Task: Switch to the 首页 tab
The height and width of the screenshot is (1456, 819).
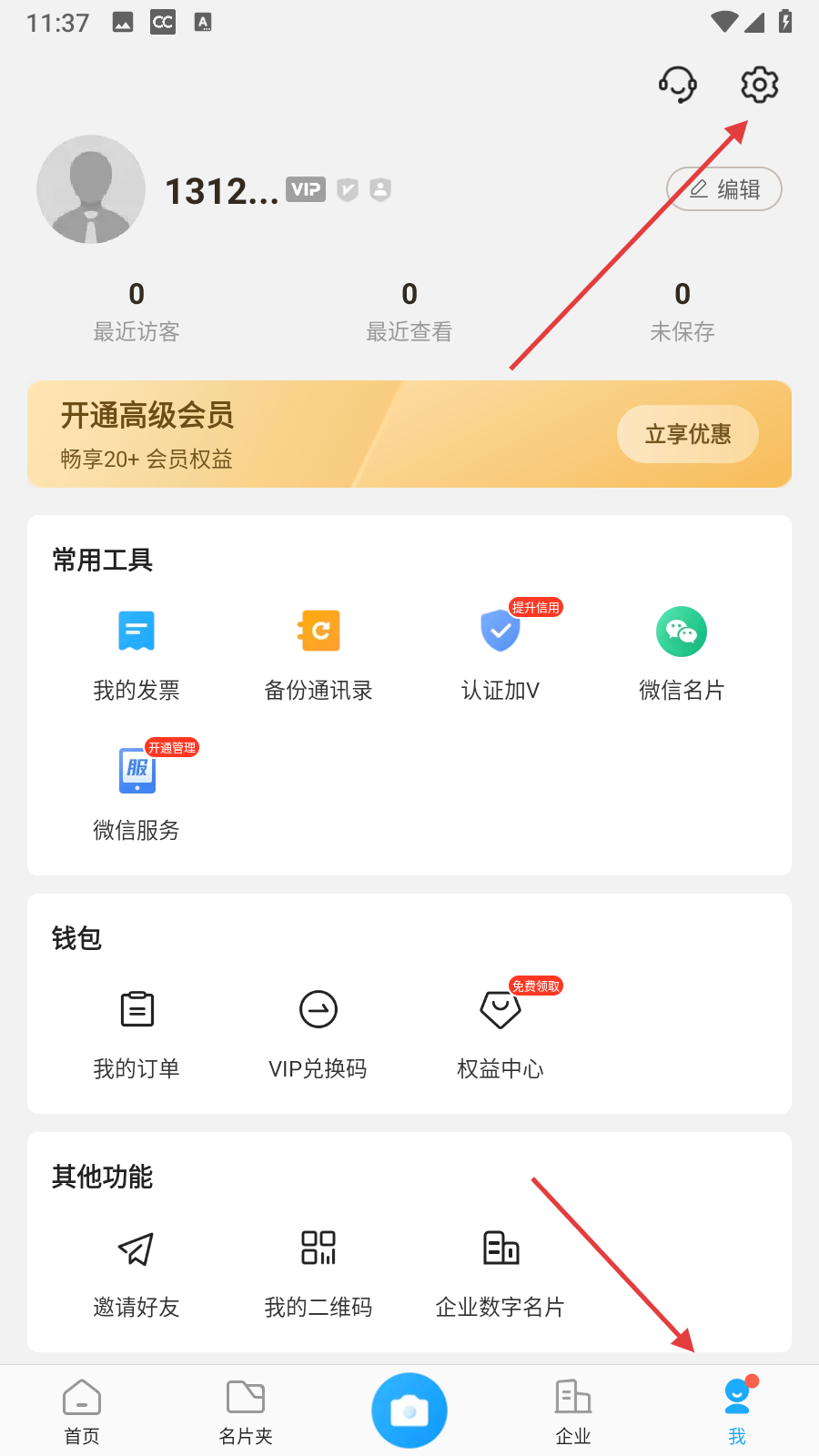Action: pos(82,1410)
